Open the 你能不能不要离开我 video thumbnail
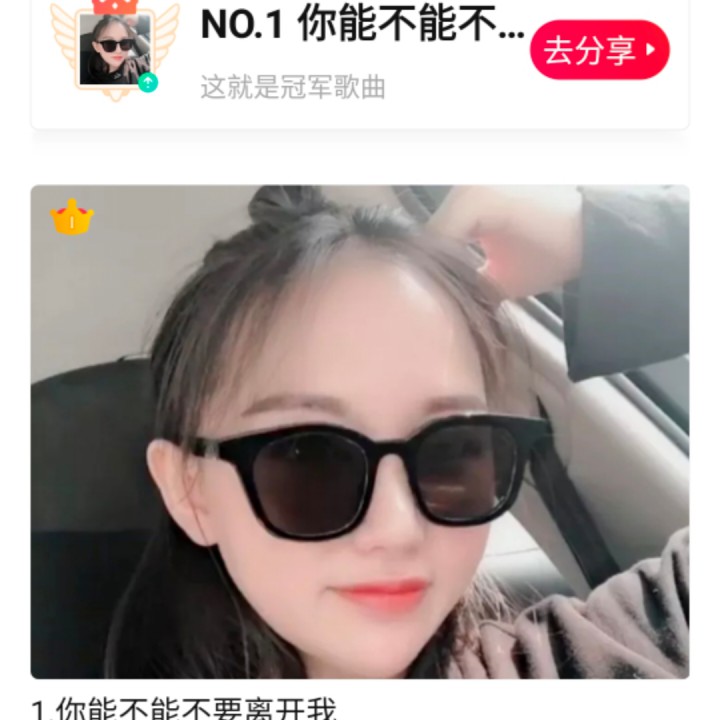This screenshot has width=720, height=720. (x=360, y=432)
